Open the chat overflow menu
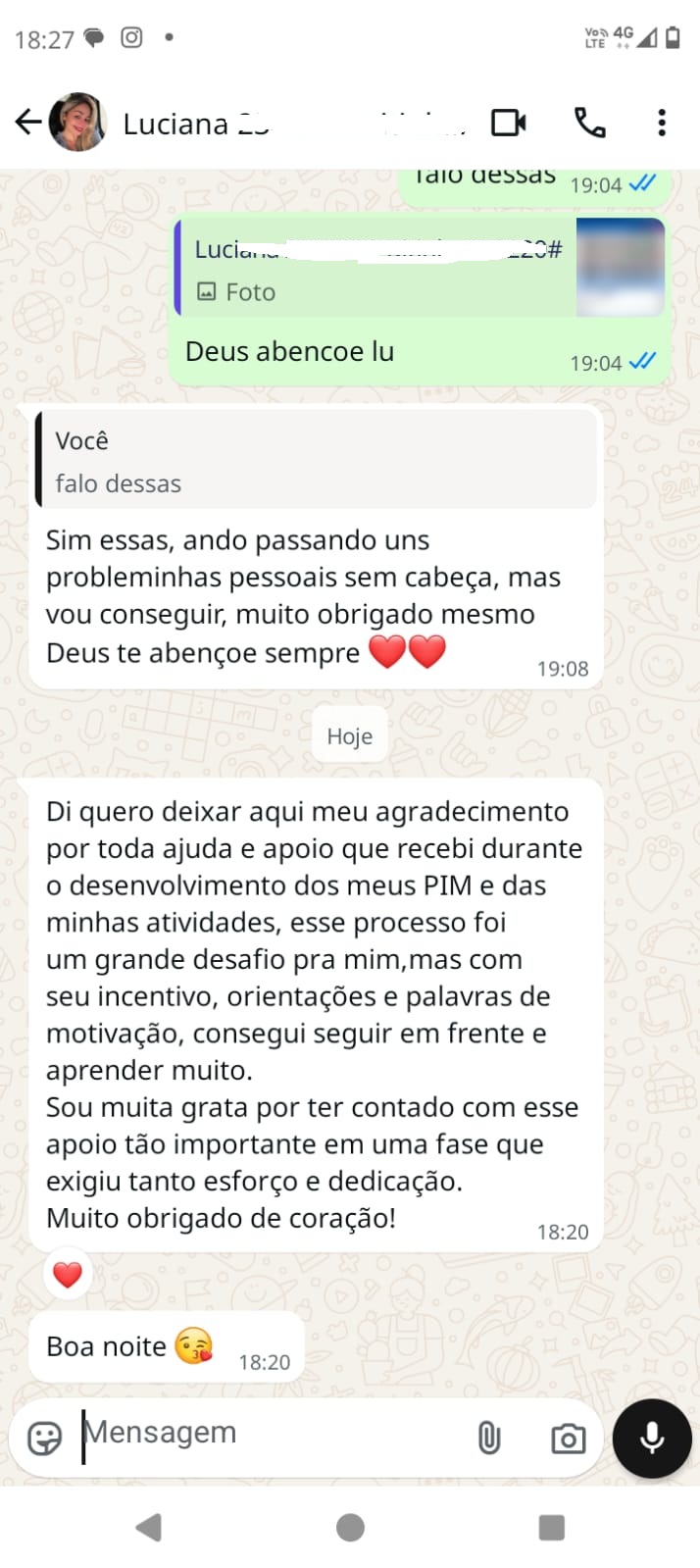The width and height of the screenshot is (700, 1568). (662, 123)
